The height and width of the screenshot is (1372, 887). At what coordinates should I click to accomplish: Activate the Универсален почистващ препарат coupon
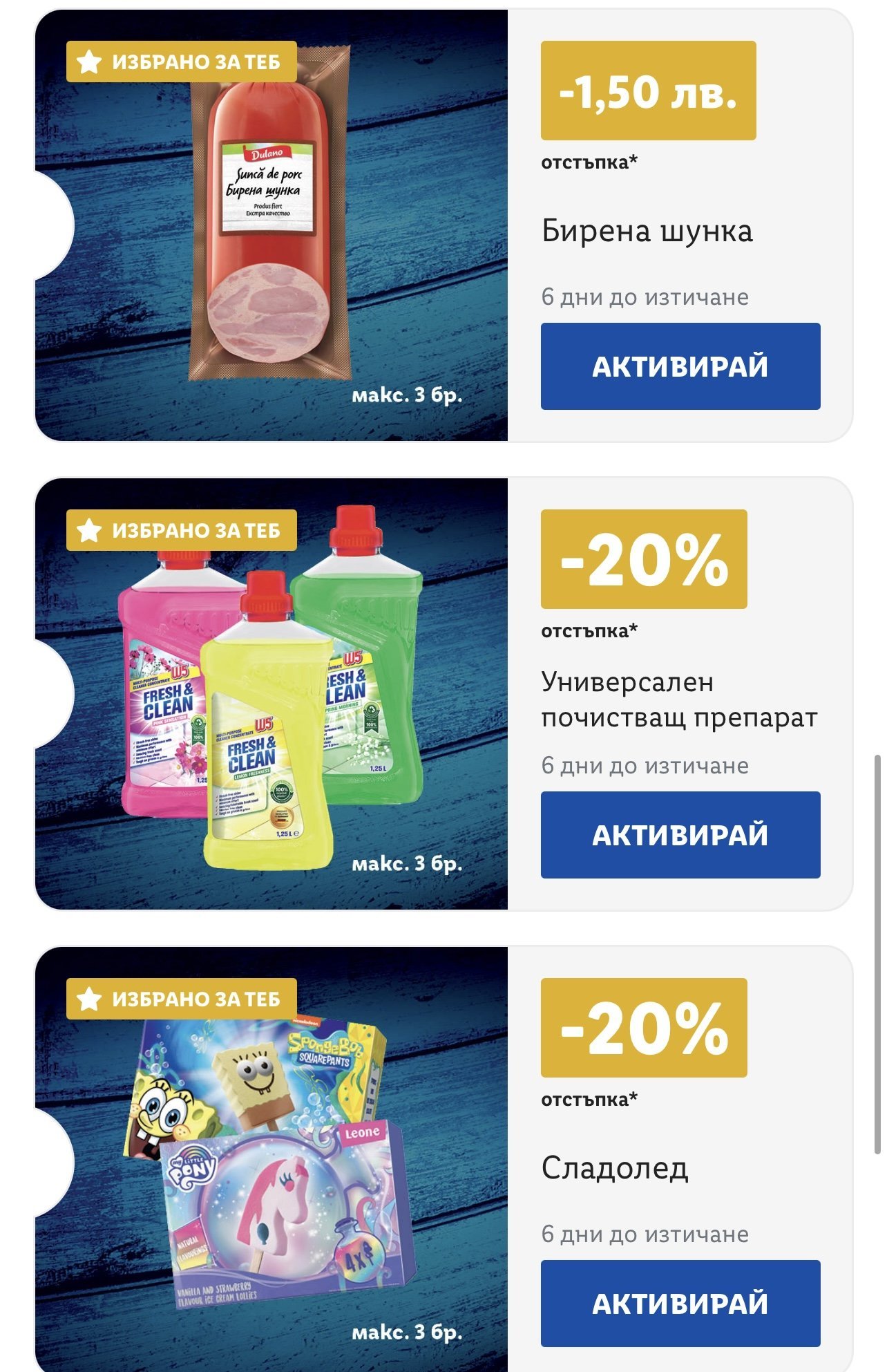(680, 834)
